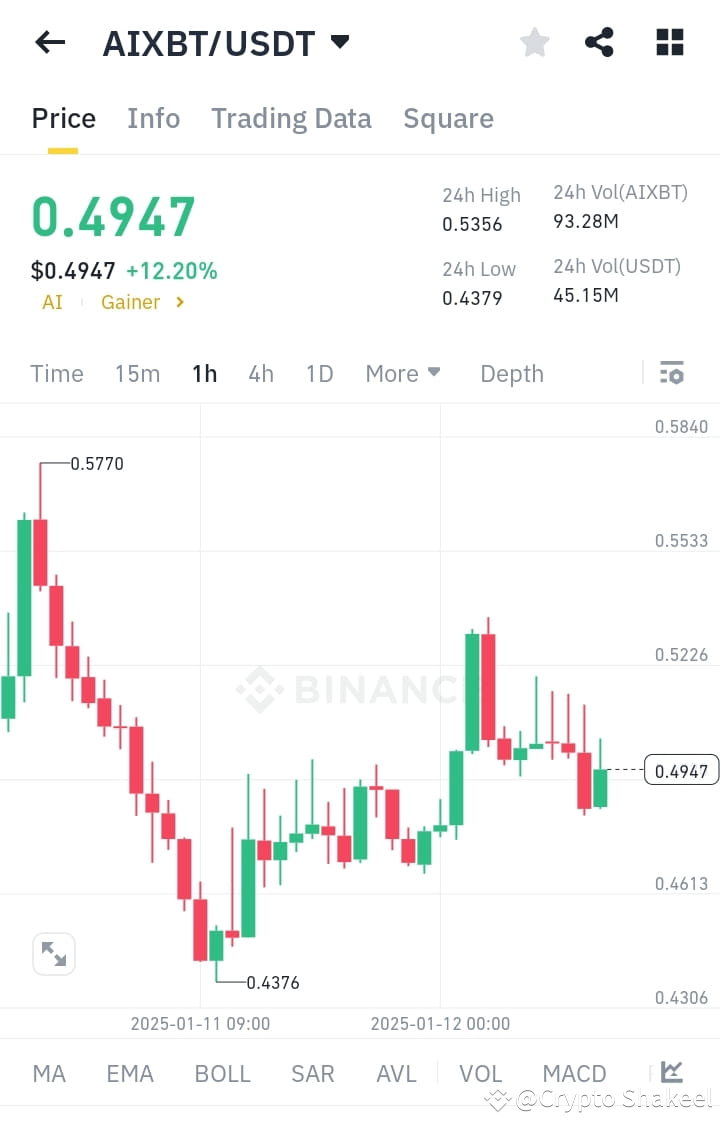Screen dimensions: 720x1121
Task: Toggle the VOL indicator display
Action: [x=480, y=1072]
